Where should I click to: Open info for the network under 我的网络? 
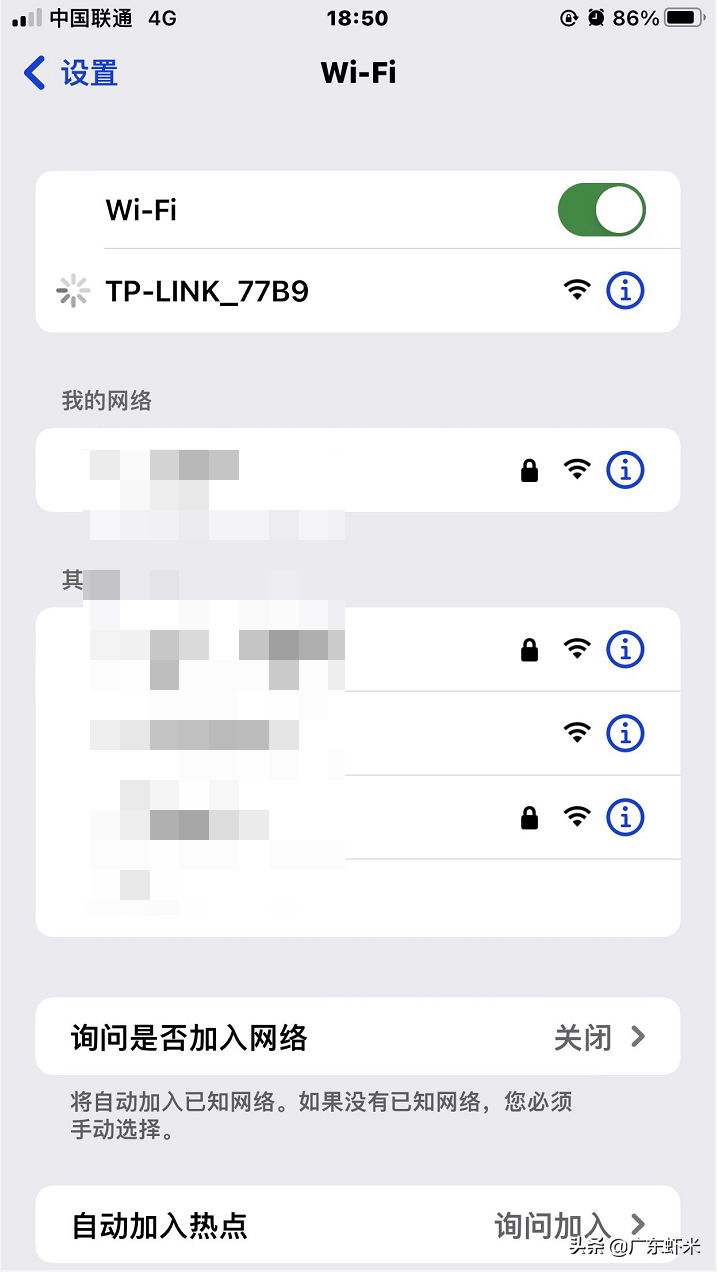point(626,469)
